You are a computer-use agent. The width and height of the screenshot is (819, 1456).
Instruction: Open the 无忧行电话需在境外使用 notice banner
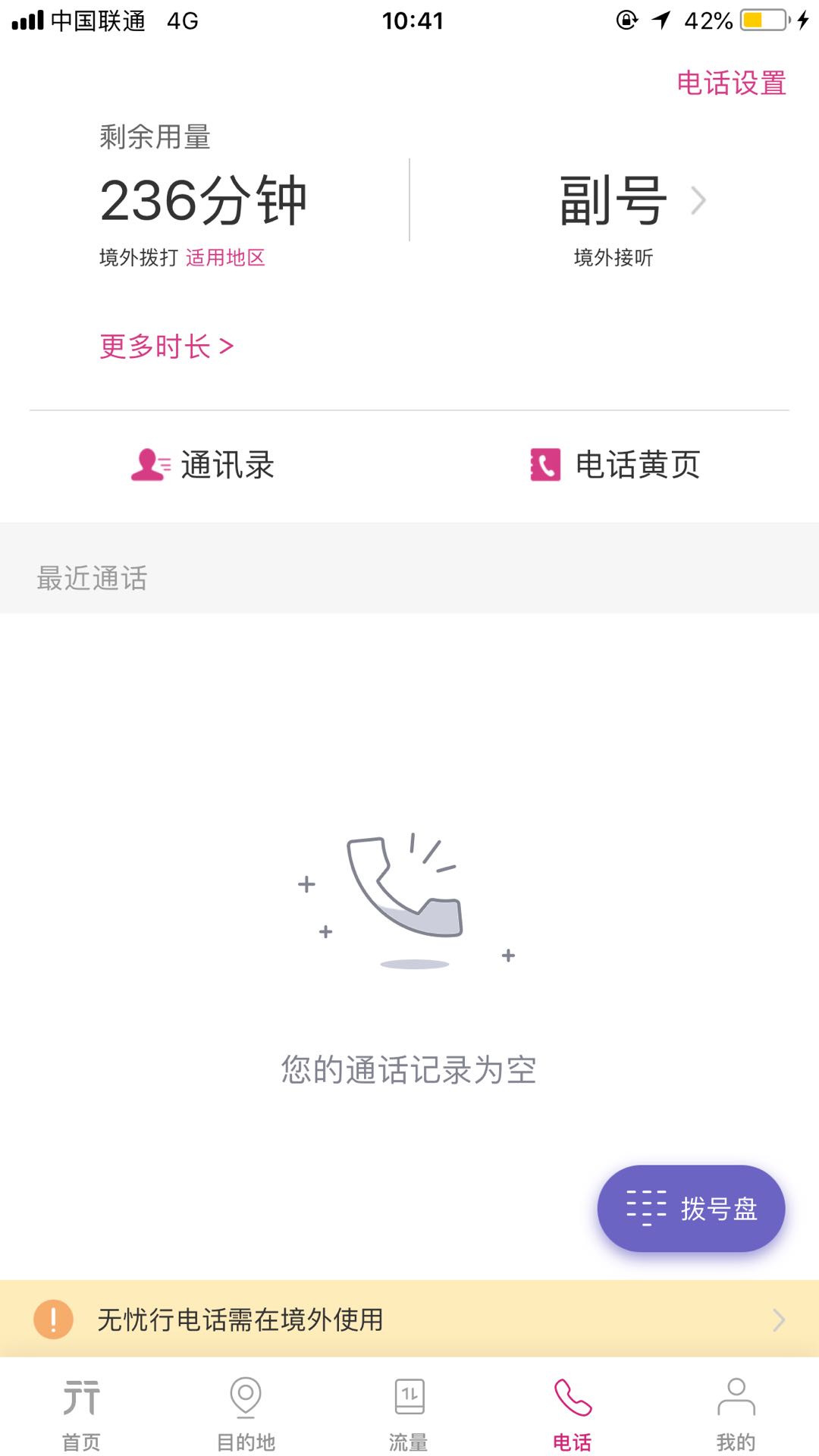(x=409, y=1319)
